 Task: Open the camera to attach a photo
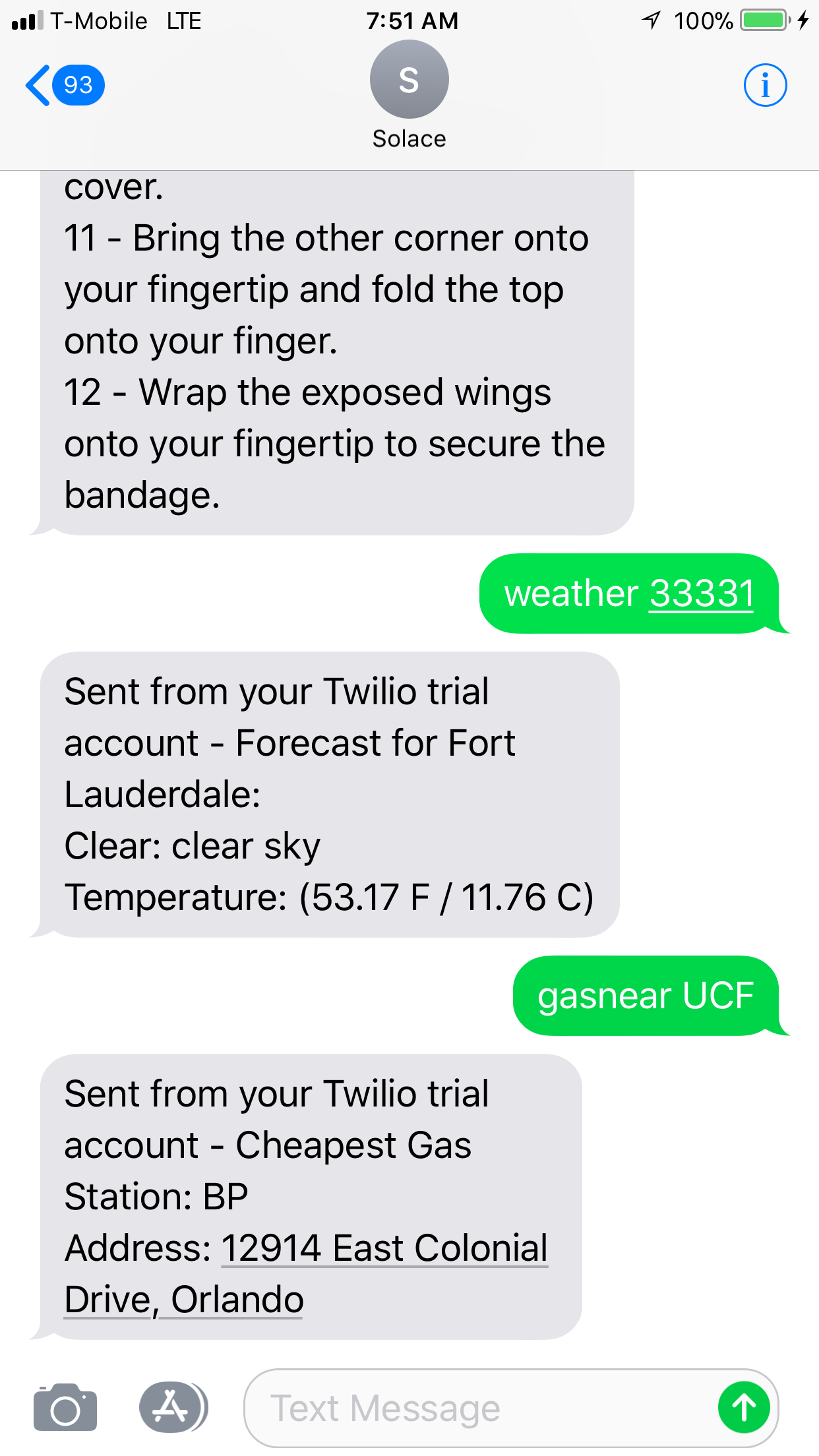pyautogui.click(x=65, y=1408)
